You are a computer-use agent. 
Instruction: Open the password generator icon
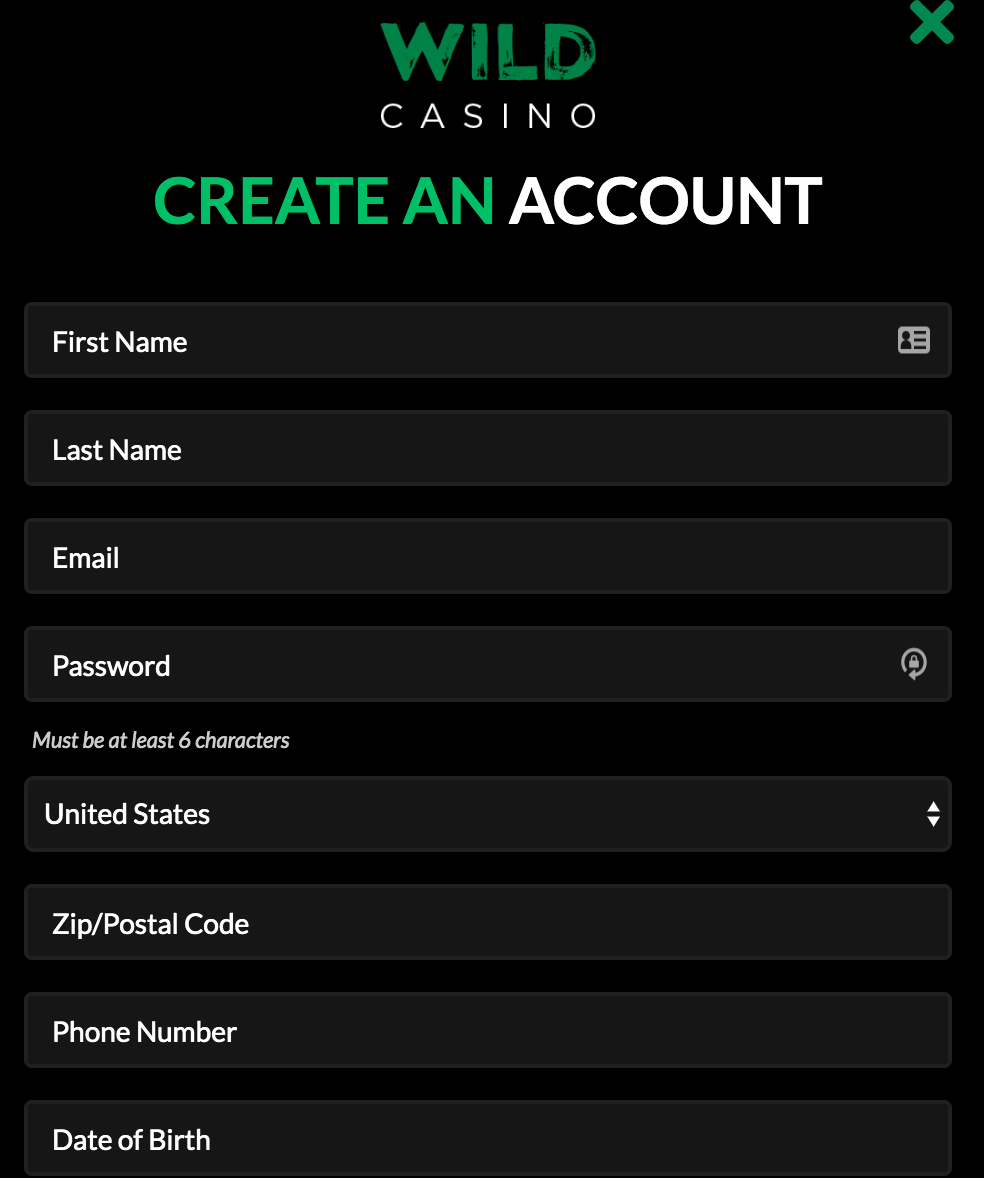(913, 664)
